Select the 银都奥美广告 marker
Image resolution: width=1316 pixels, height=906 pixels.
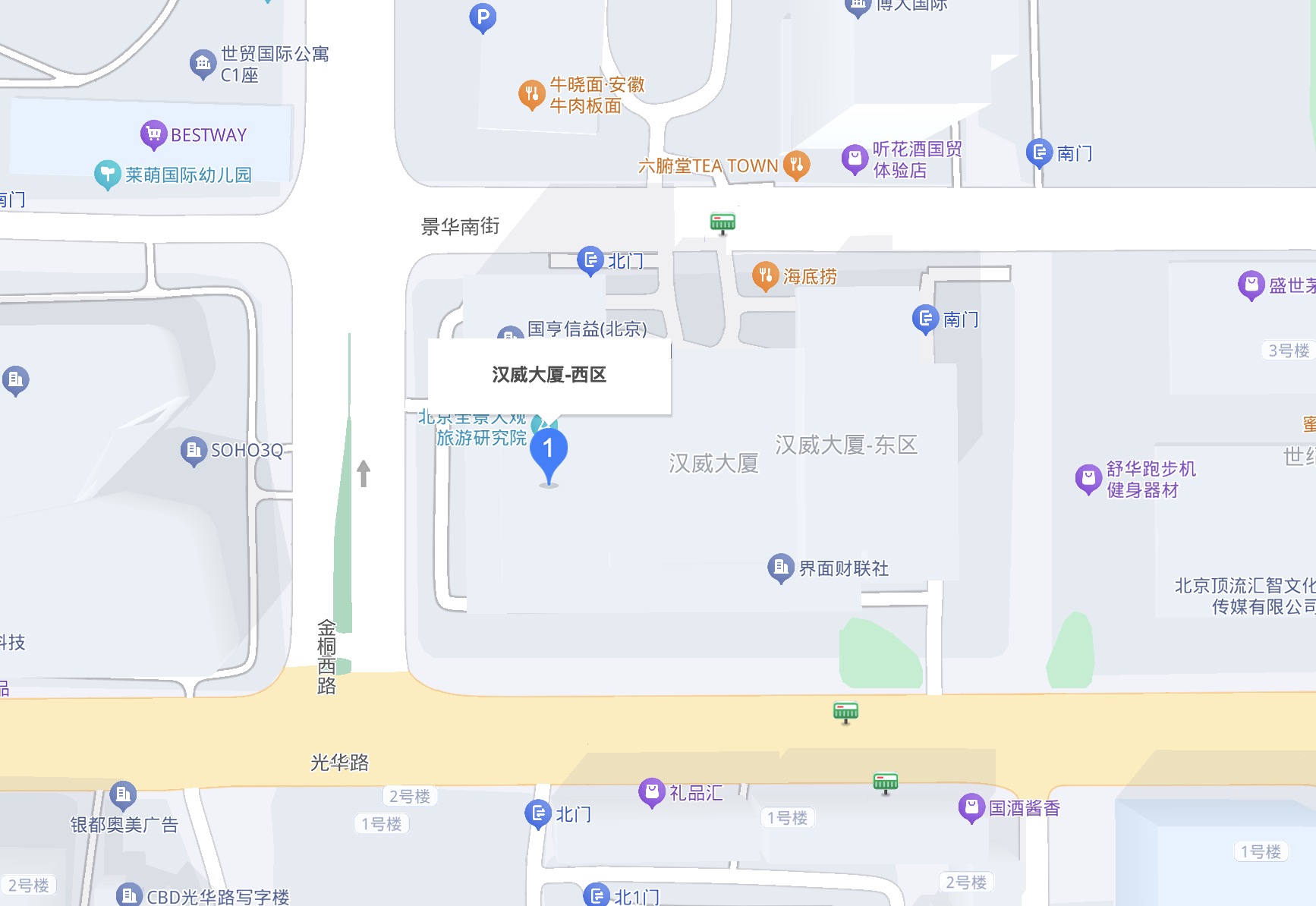[123, 795]
